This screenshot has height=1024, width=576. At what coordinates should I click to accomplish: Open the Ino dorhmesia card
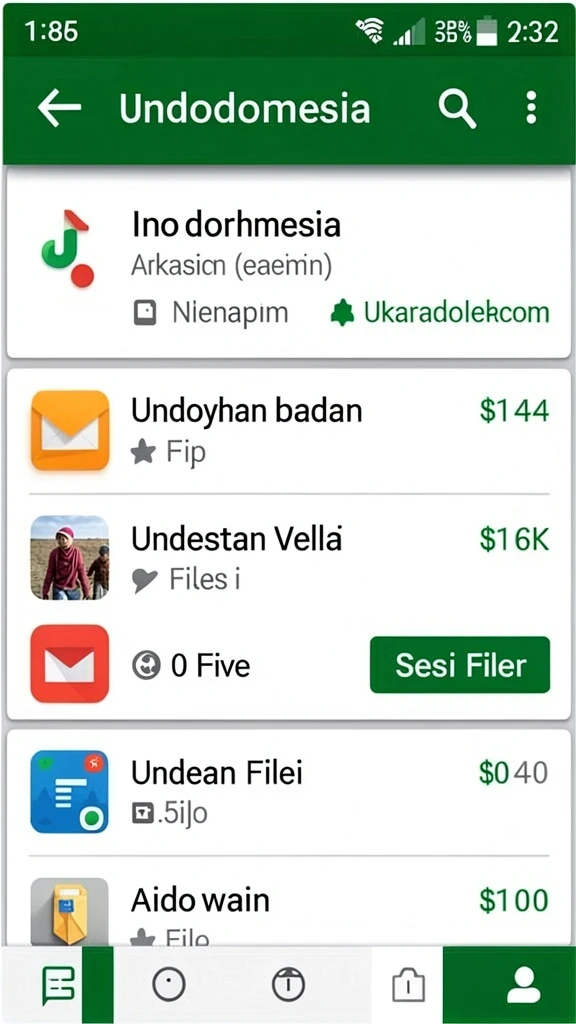pyautogui.click(x=288, y=265)
